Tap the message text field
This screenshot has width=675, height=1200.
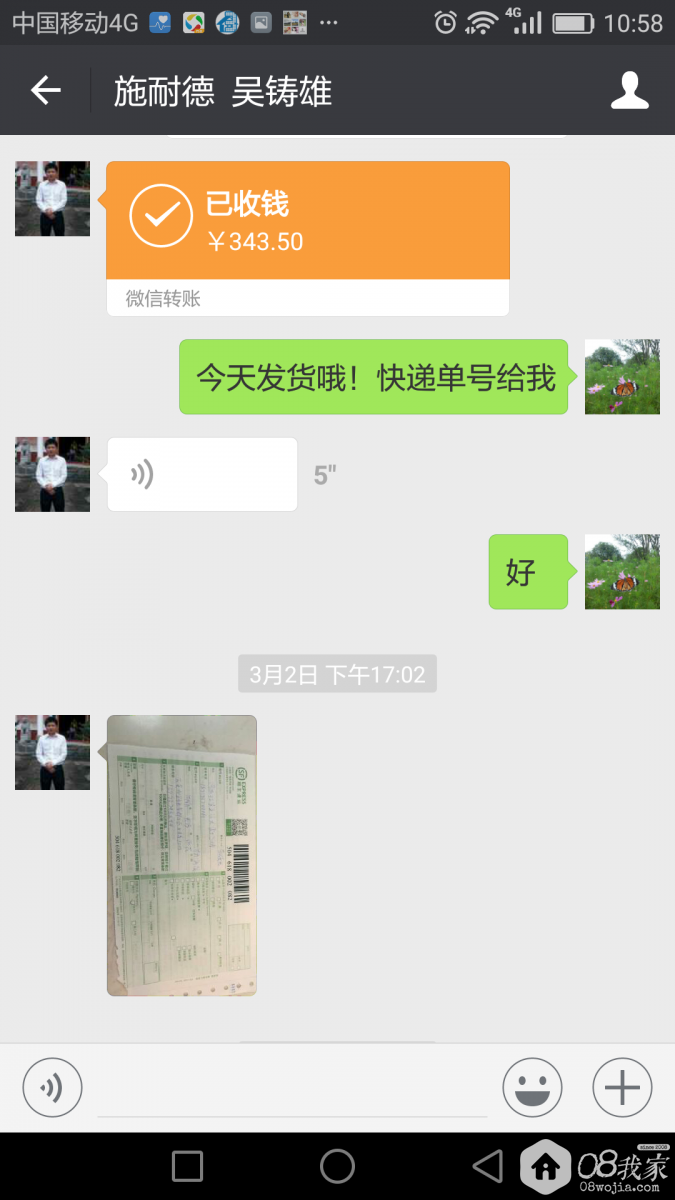[292, 1089]
